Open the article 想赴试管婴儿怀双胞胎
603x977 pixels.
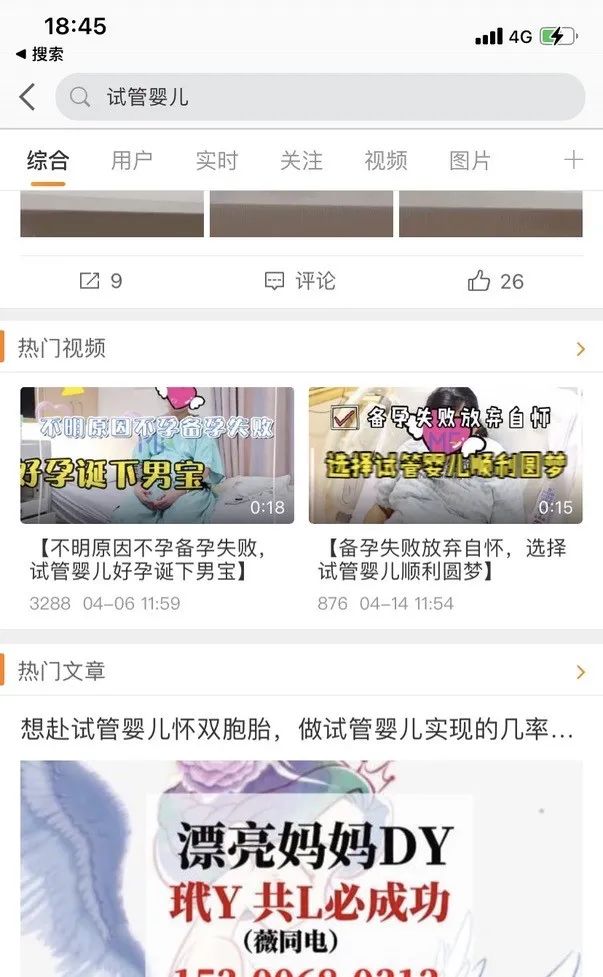298,729
